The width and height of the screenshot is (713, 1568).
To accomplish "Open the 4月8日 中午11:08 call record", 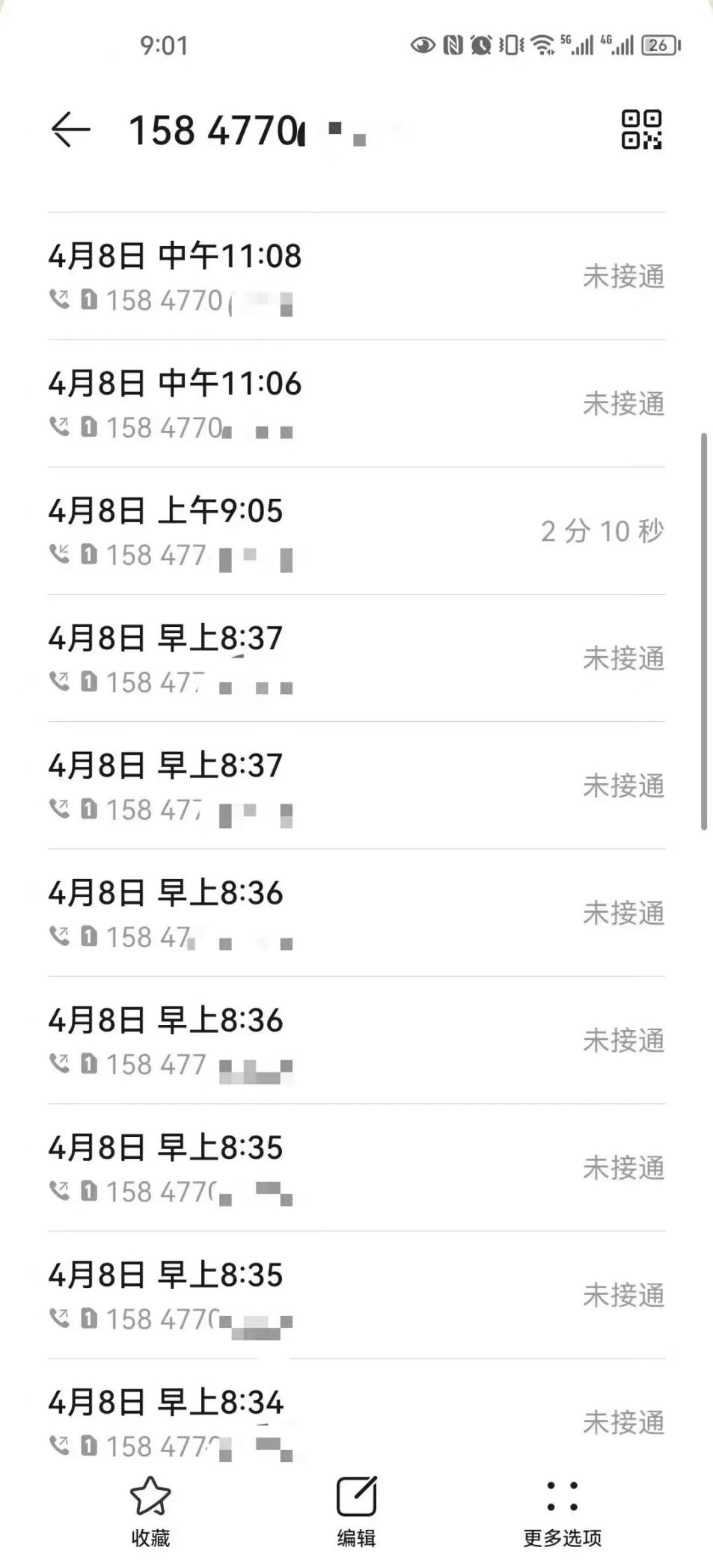I will [356, 276].
